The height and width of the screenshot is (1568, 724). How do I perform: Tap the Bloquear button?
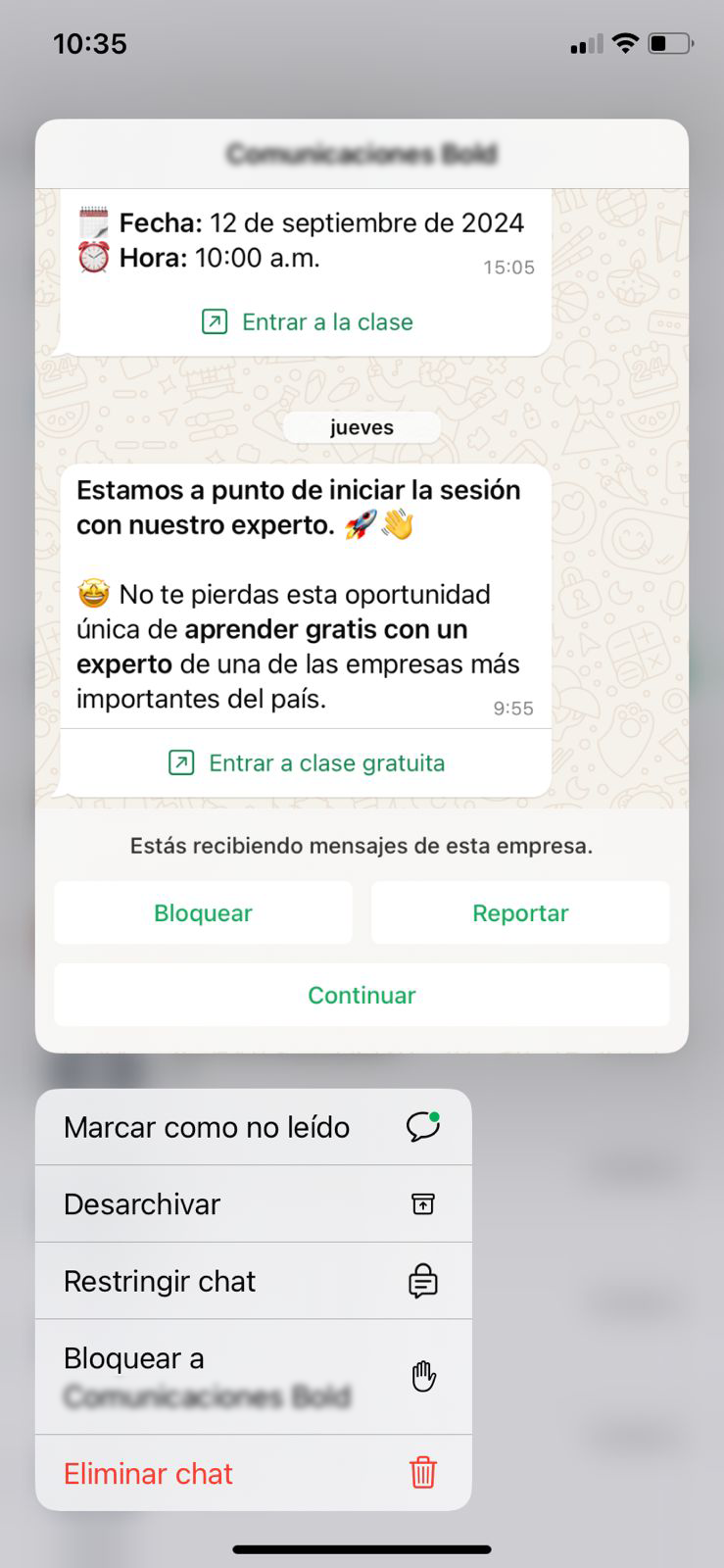(203, 912)
